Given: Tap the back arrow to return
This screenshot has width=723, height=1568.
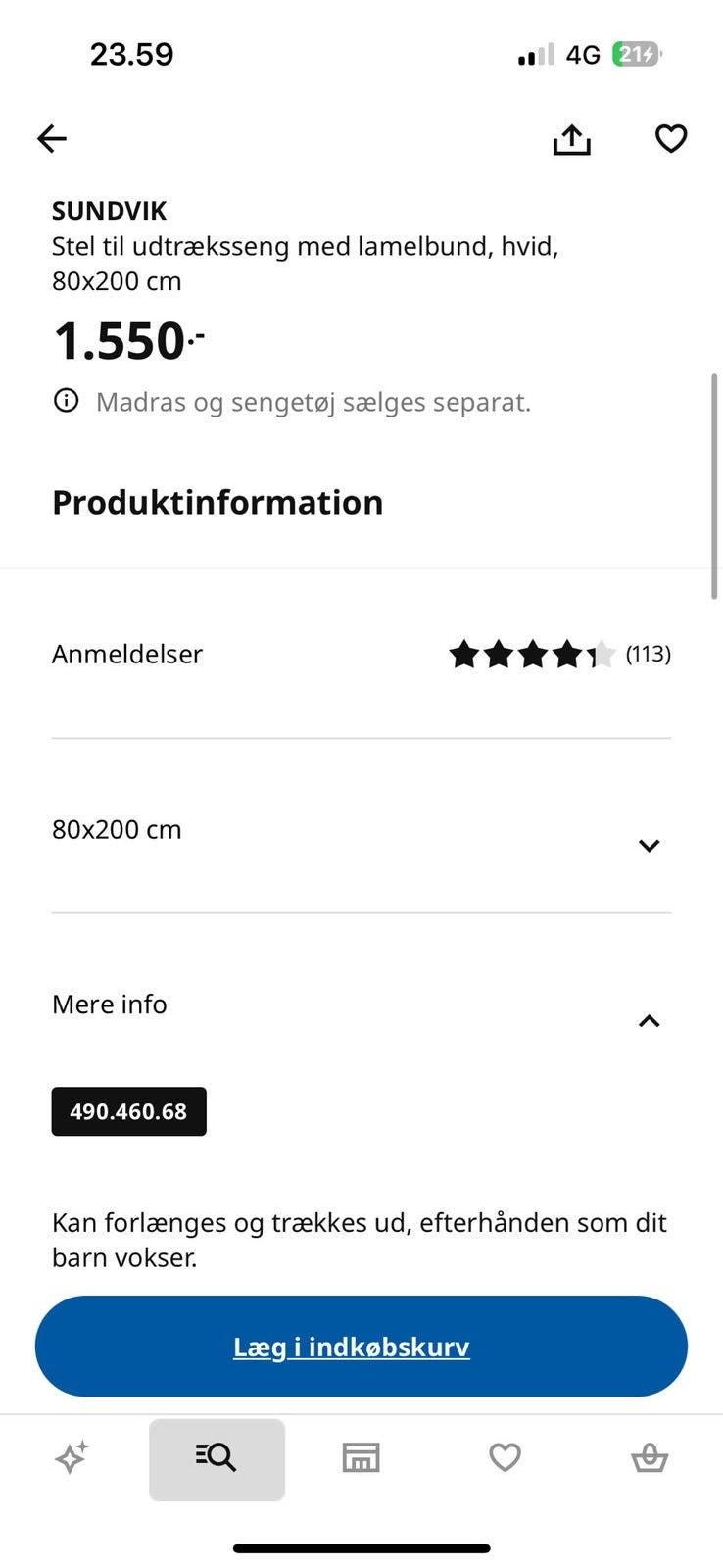Looking at the screenshot, I should pyautogui.click(x=51, y=138).
